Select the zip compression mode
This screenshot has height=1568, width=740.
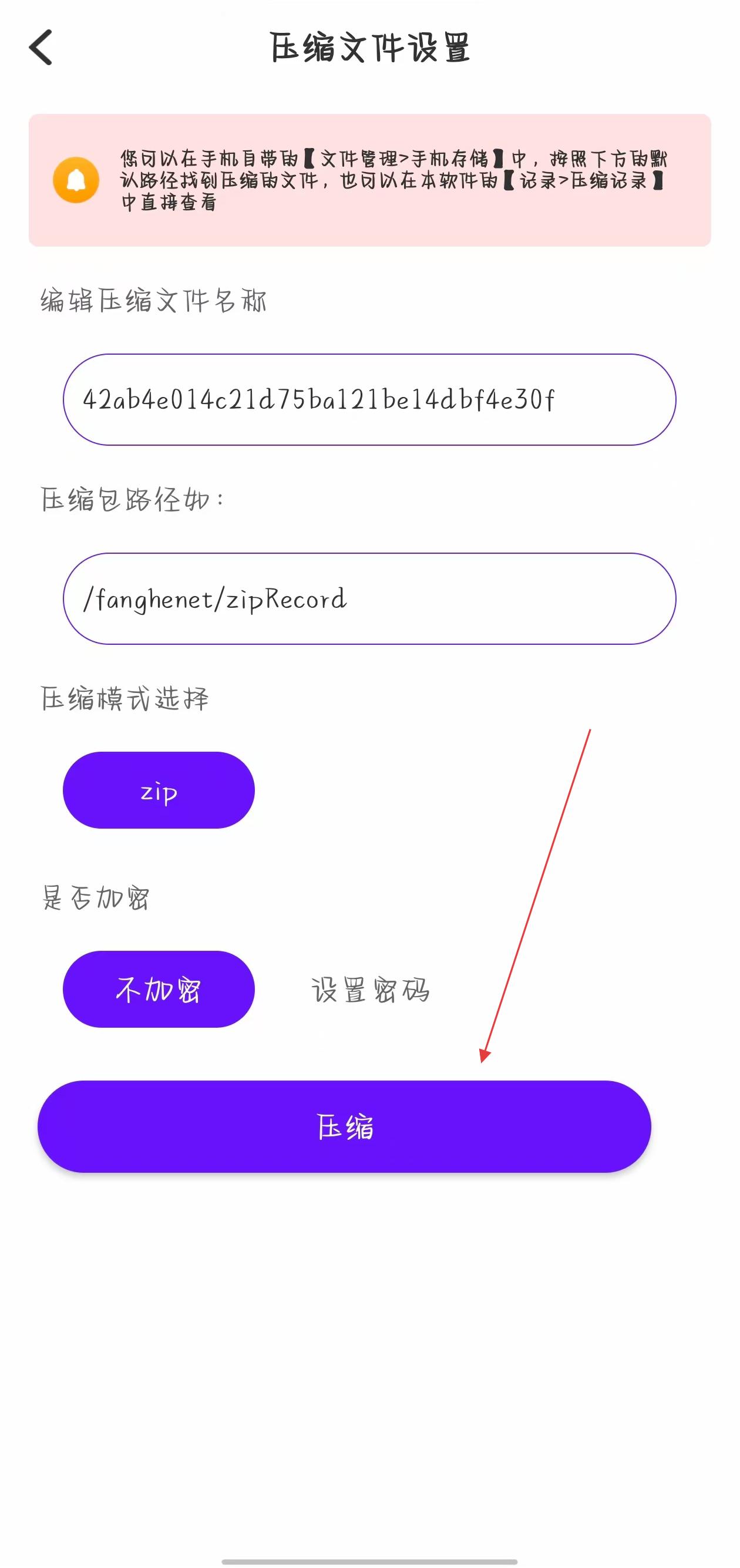[x=158, y=790]
